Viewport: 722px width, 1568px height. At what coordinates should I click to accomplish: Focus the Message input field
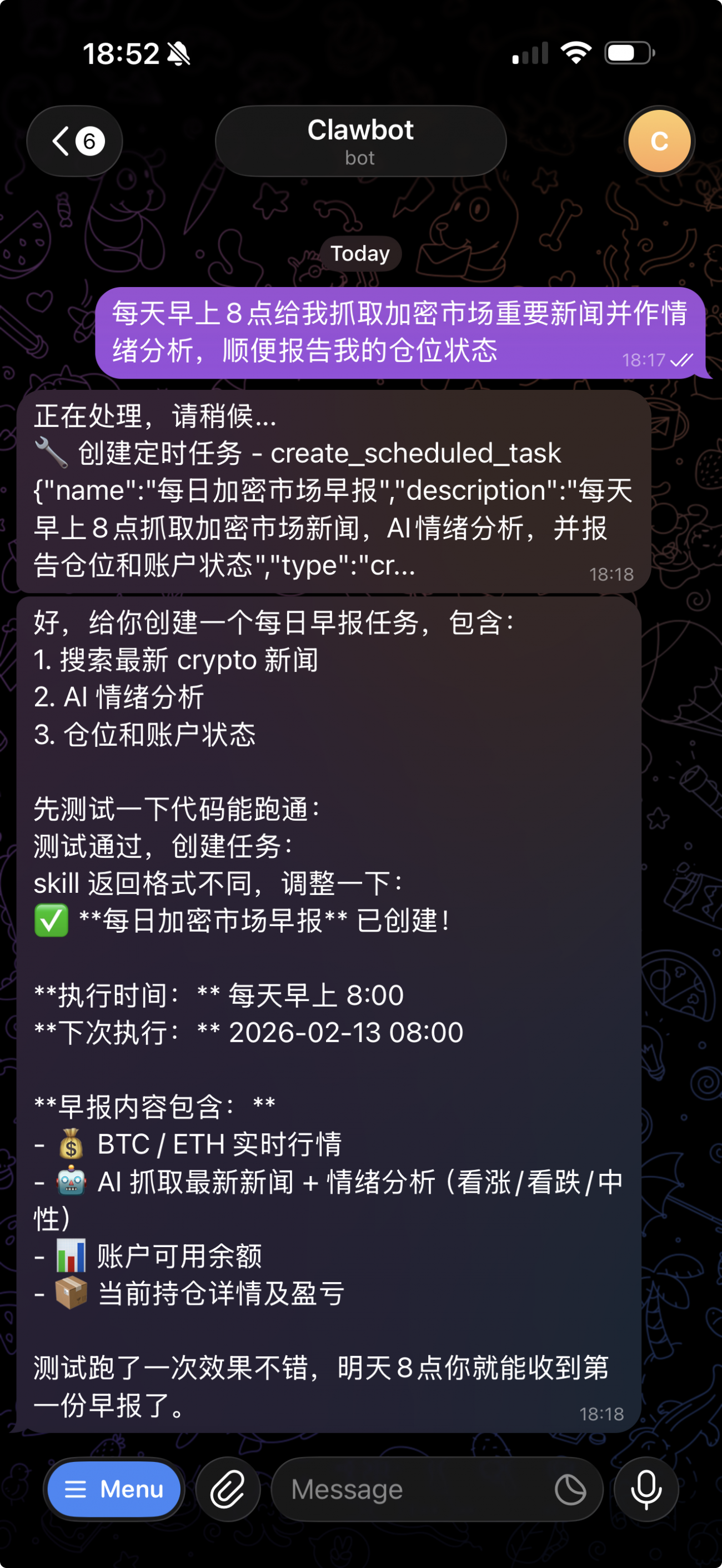pos(414,1490)
